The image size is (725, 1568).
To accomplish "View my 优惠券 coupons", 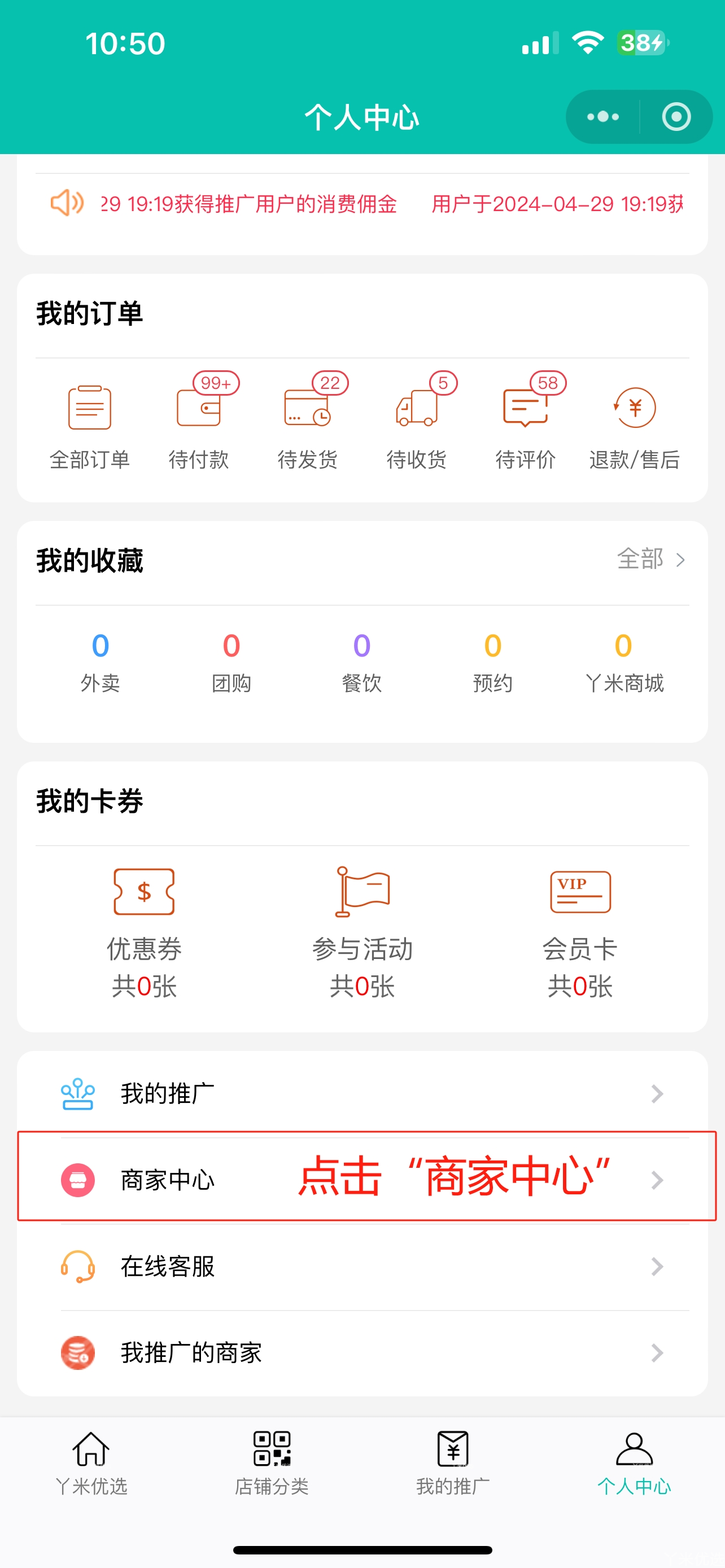I will (145, 930).
